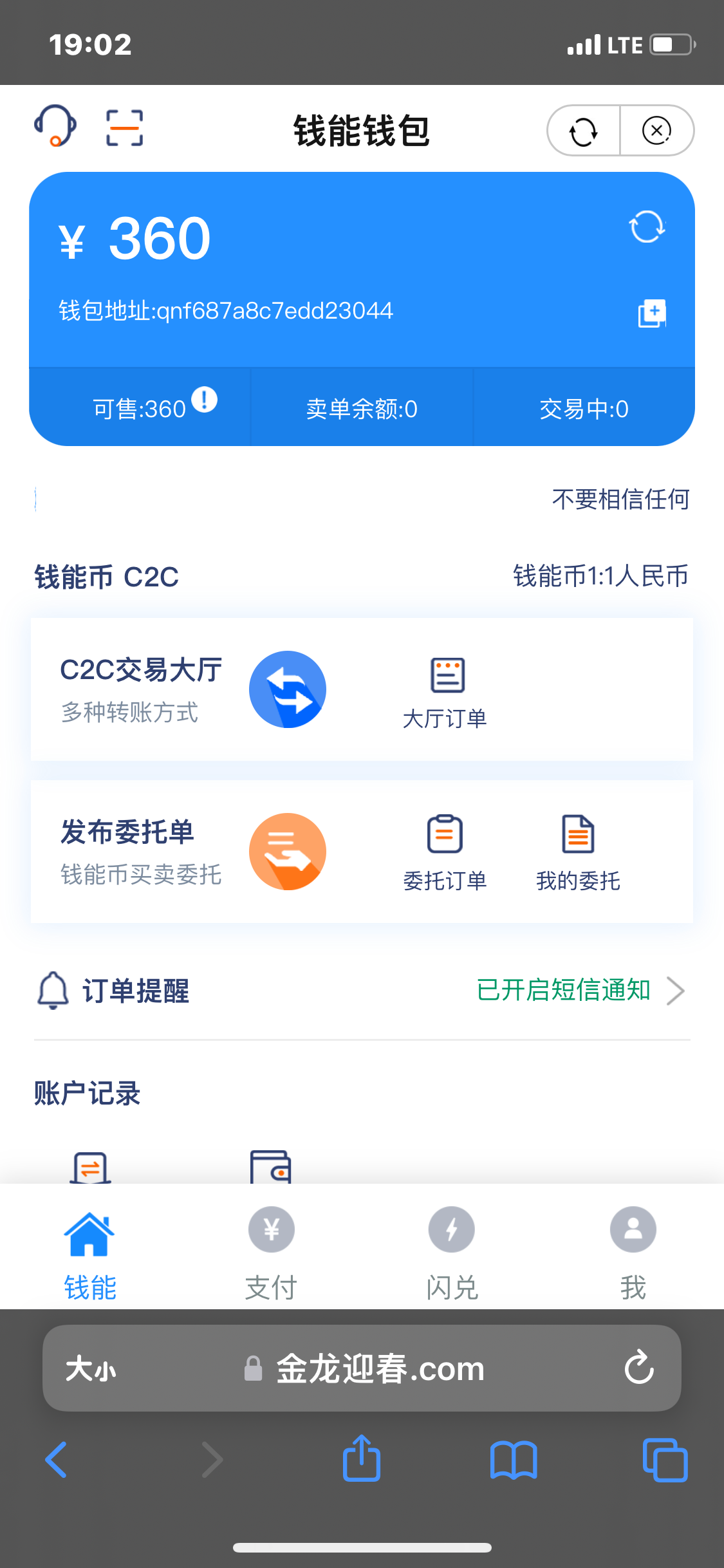Viewport: 724px width, 1568px height.
Task: Tap the Safari share button
Action: [x=362, y=1459]
